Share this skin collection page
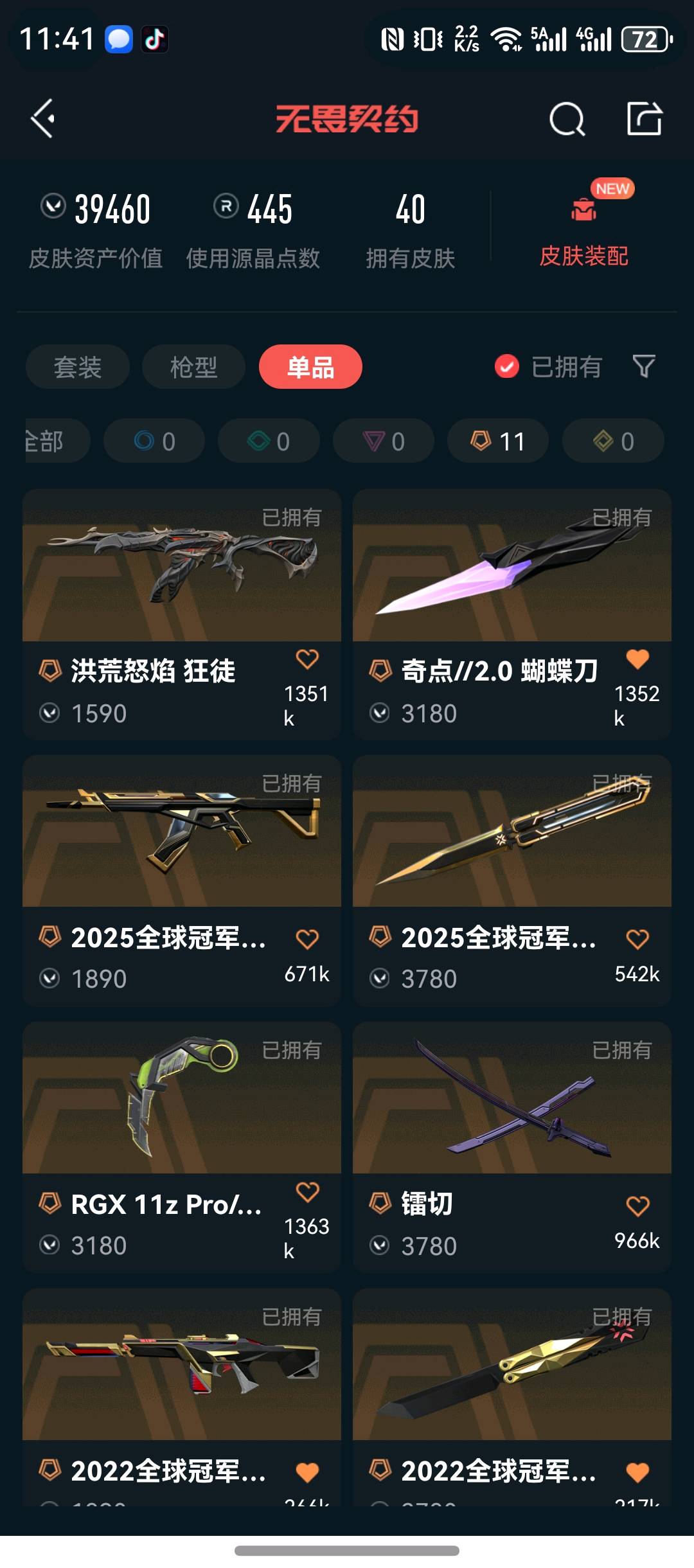Screen dimensions: 694x1568 click(644, 119)
